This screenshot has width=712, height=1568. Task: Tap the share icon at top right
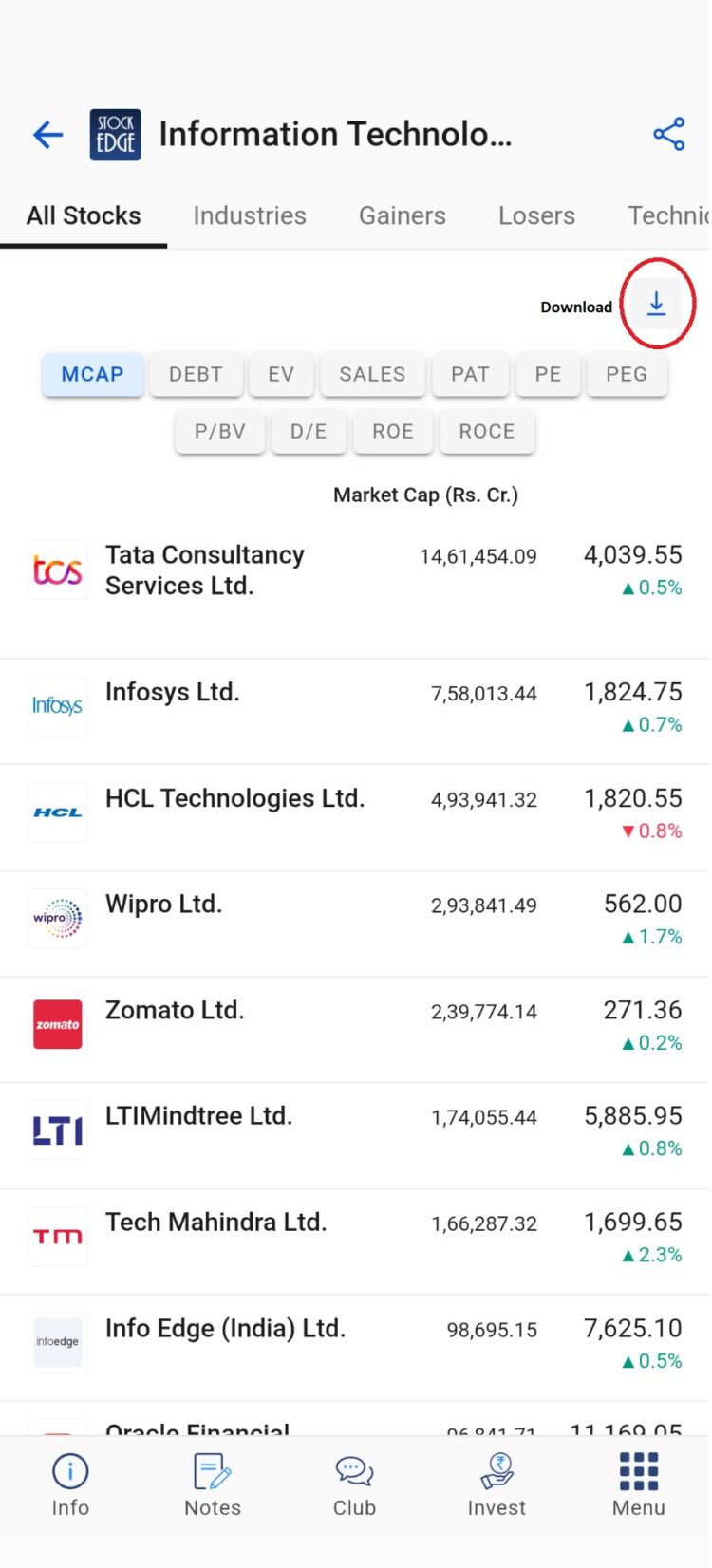point(671,134)
